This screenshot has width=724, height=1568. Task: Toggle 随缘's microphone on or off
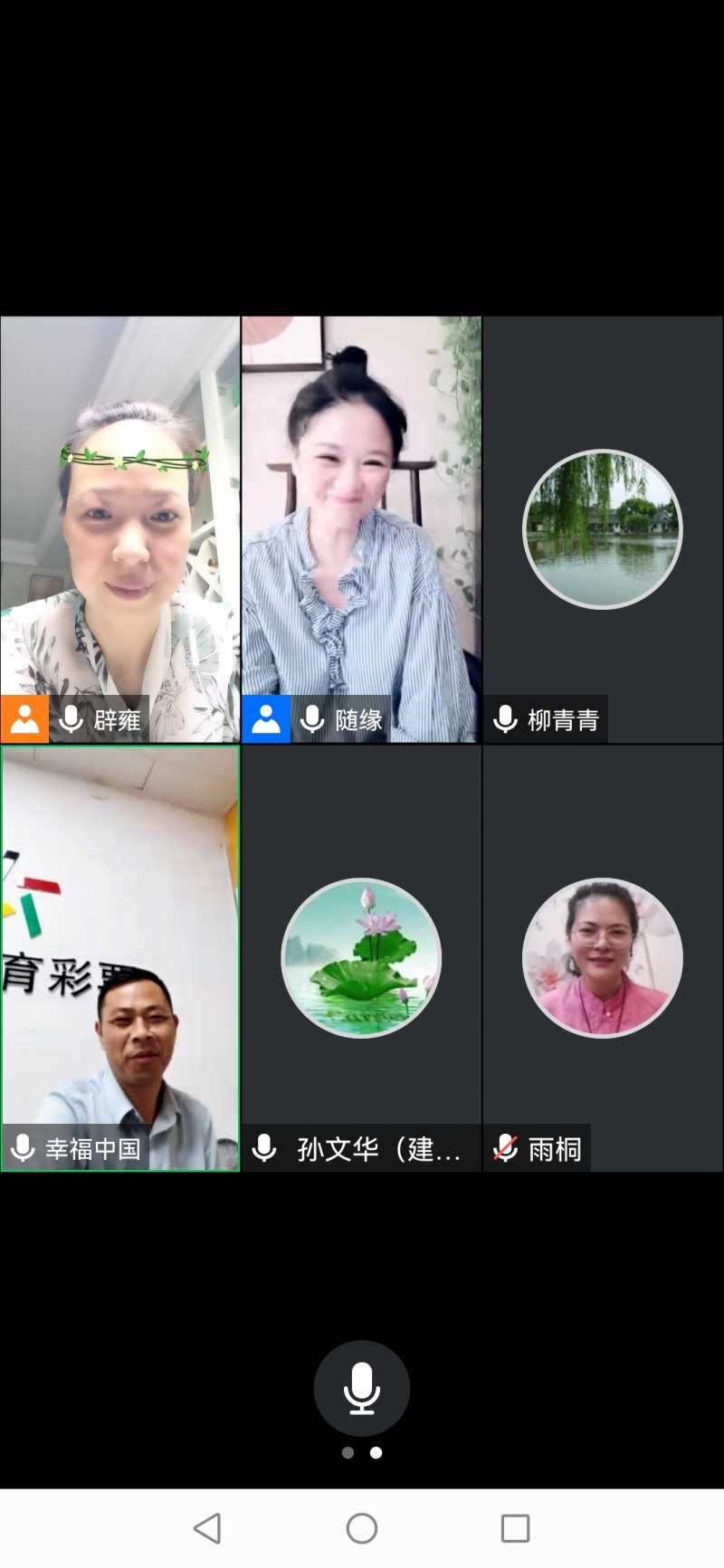[x=312, y=719]
